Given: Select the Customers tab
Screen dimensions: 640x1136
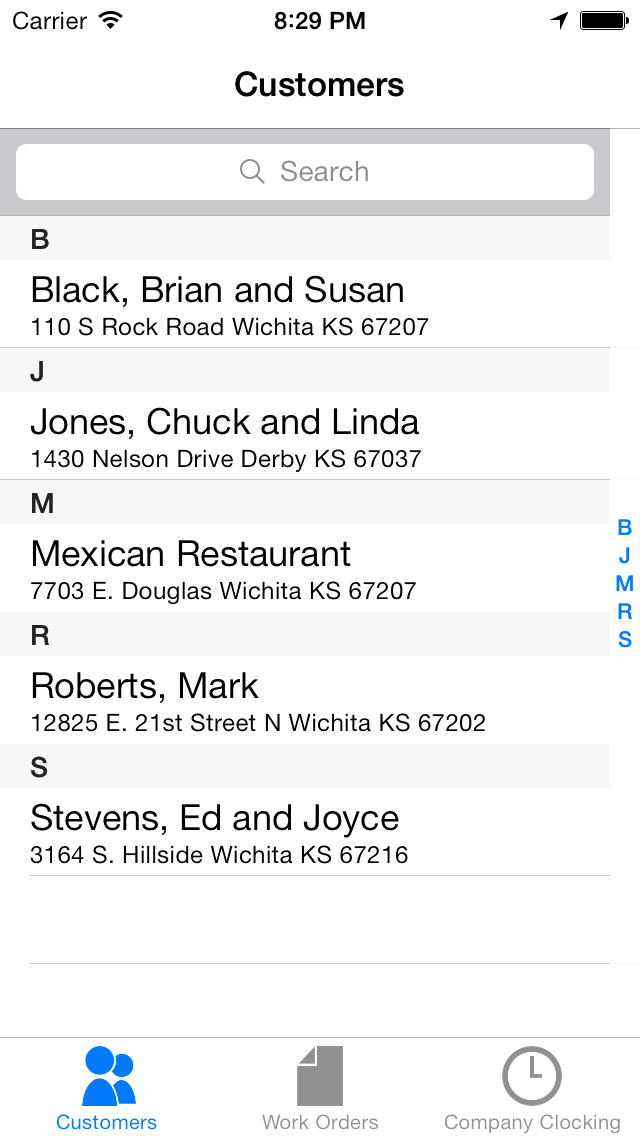Looking at the screenshot, I should click(x=107, y=1087).
